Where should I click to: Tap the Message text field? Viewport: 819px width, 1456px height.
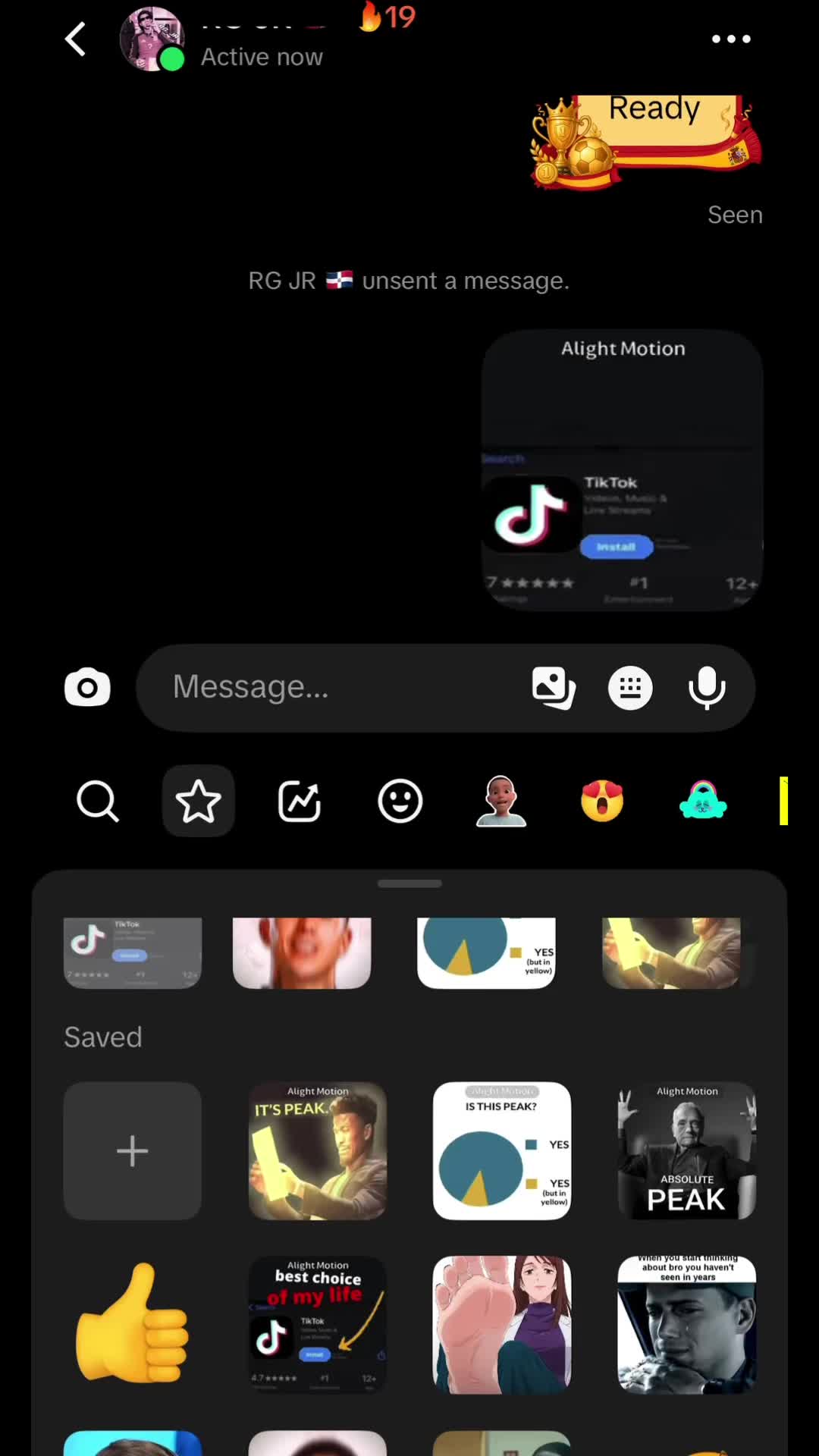click(x=334, y=687)
